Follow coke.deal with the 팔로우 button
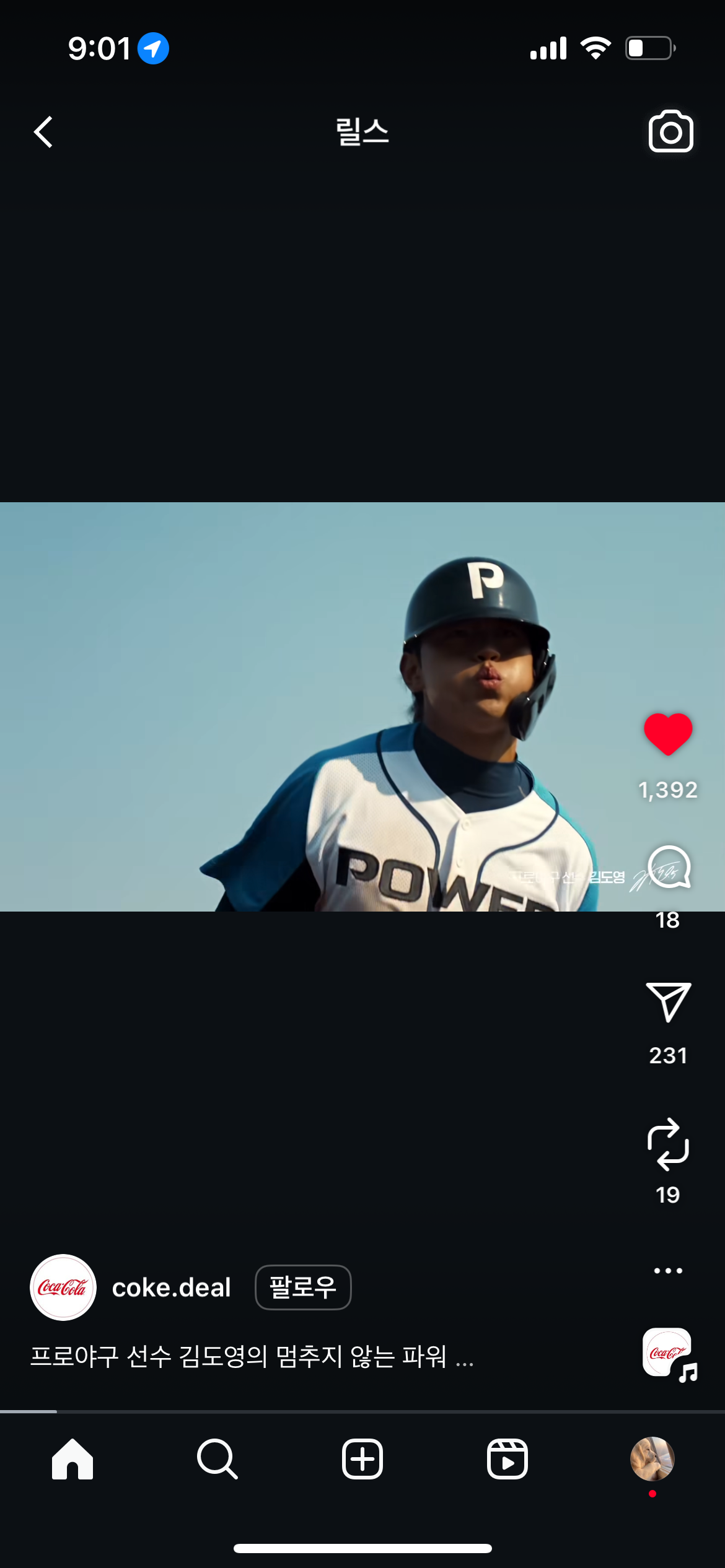The image size is (725, 1568). (x=303, y=1287)
